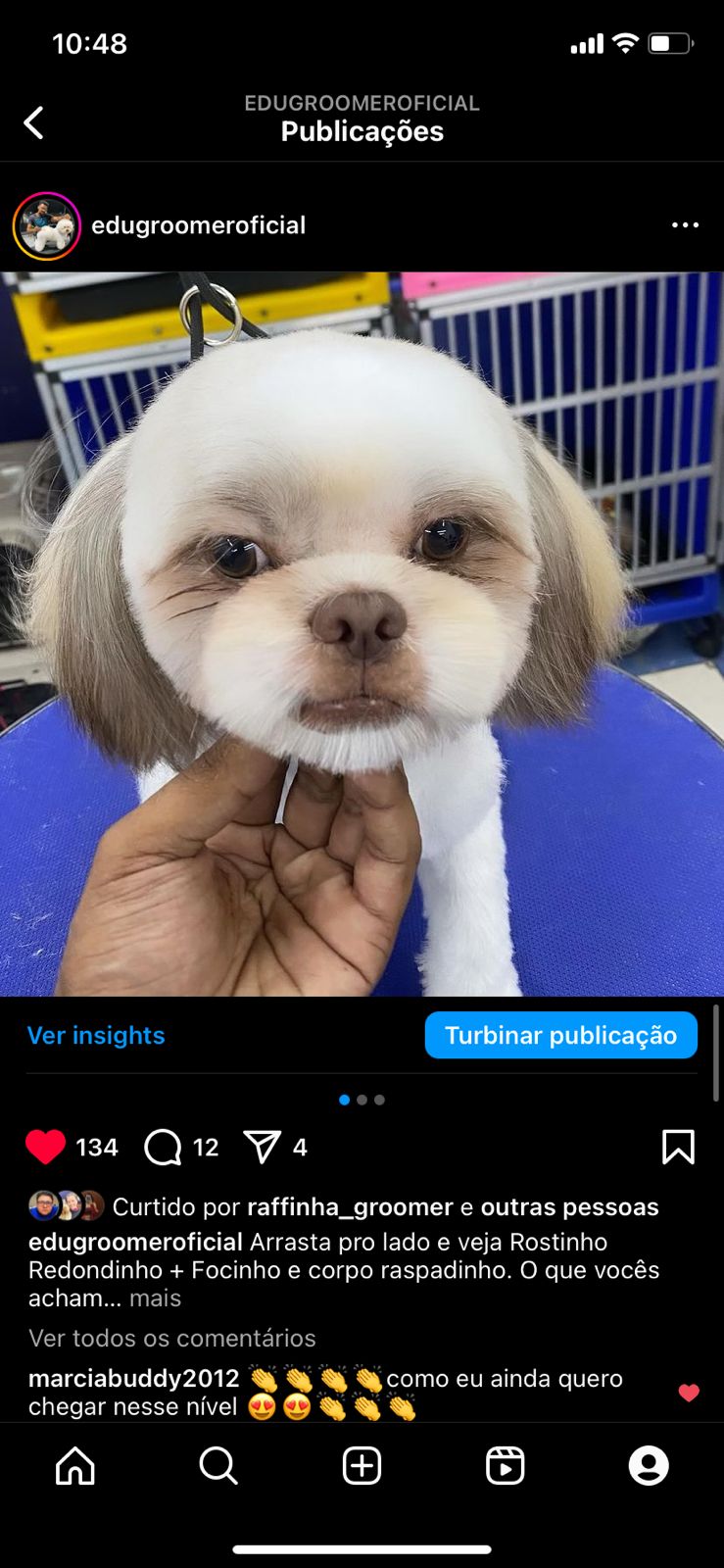Screen dimensions: 724x1568
Task: Open Ver todos os comentários
Action: 172,1339
